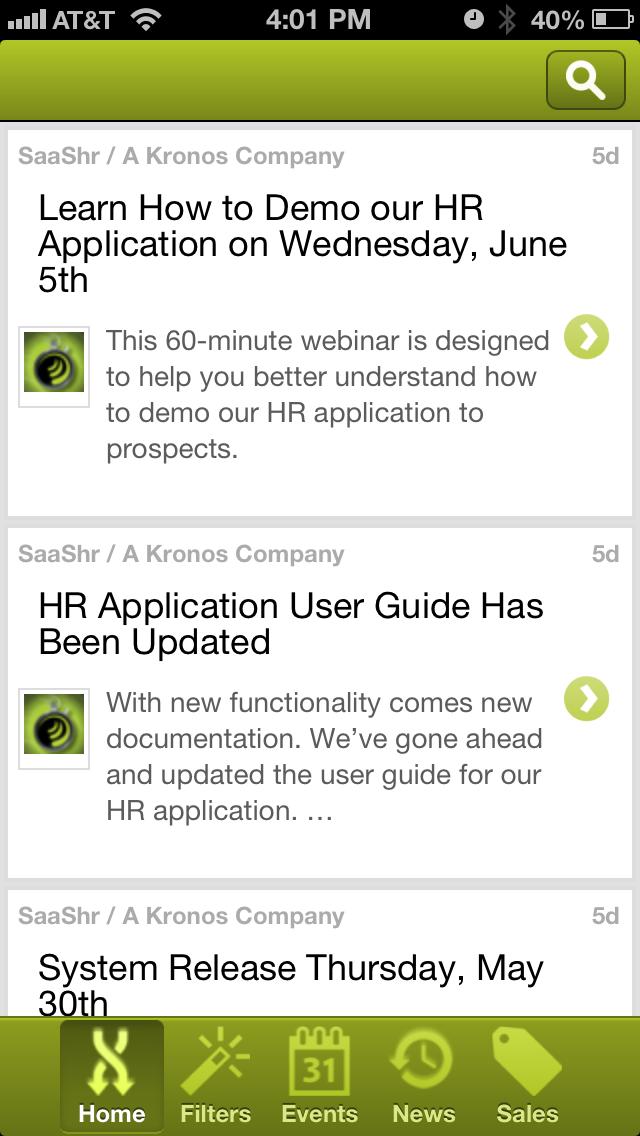Switch to the Events tab
The height and width of the screenshot is (1136, 640).
pyautogui.click(x=319, y=1076)
